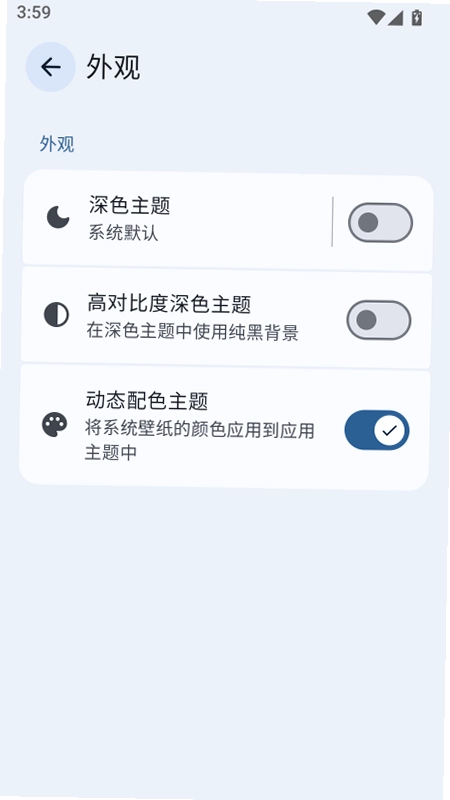This screenshot has height=800, width=450.
Task: Enable the 高对比度深色主题 switch
Action: [x=379, y=320]
